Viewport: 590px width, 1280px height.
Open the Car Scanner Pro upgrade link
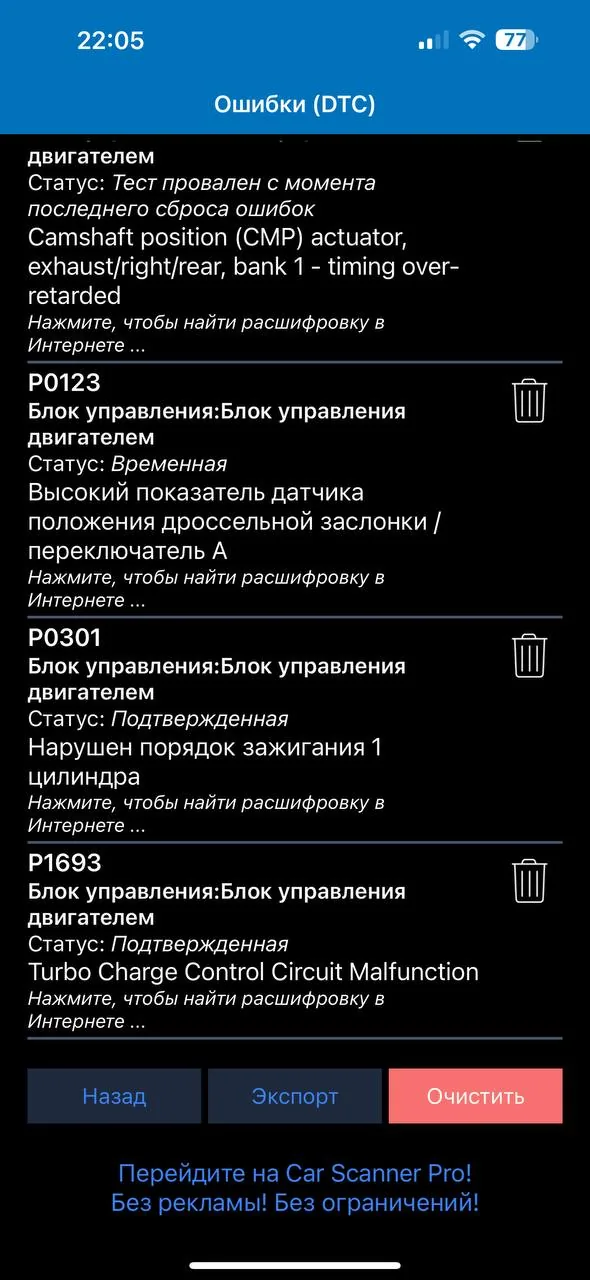(295, 1188)
